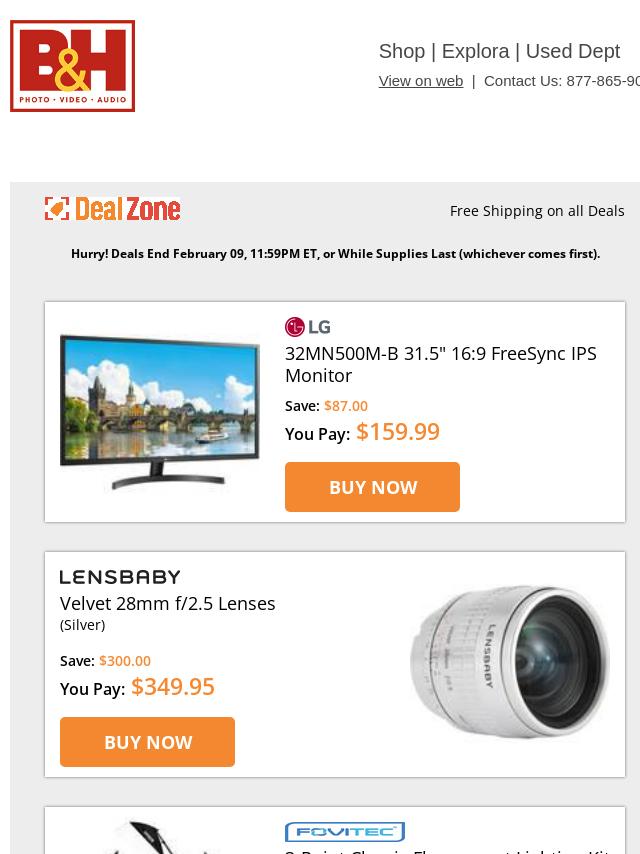Open the Velvet 28mm f/2.5 Lenses title
Viewport: 640px width, 854px height.
pos(167,603)
